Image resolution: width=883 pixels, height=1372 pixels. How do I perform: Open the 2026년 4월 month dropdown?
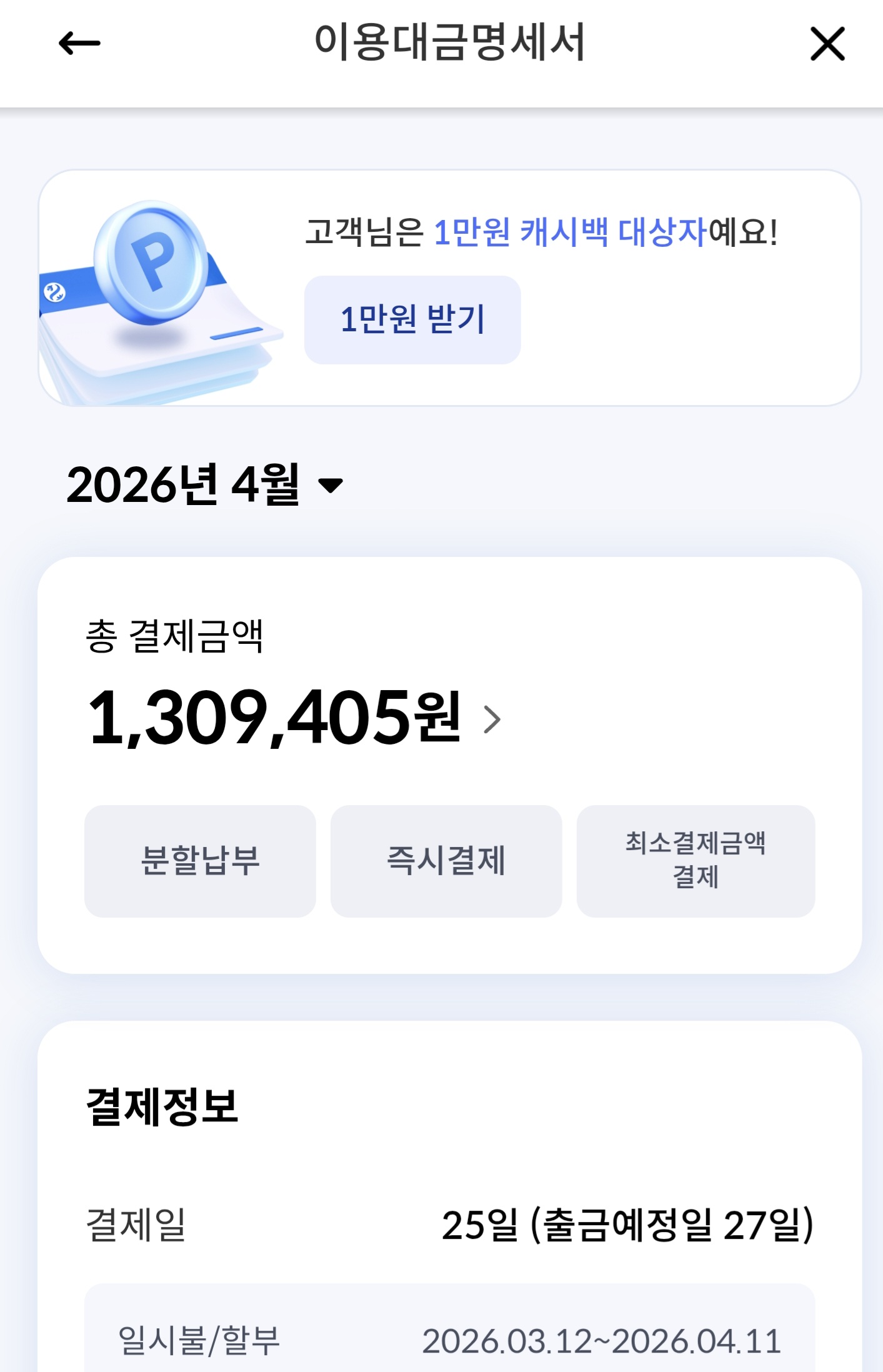coord(205,484)
